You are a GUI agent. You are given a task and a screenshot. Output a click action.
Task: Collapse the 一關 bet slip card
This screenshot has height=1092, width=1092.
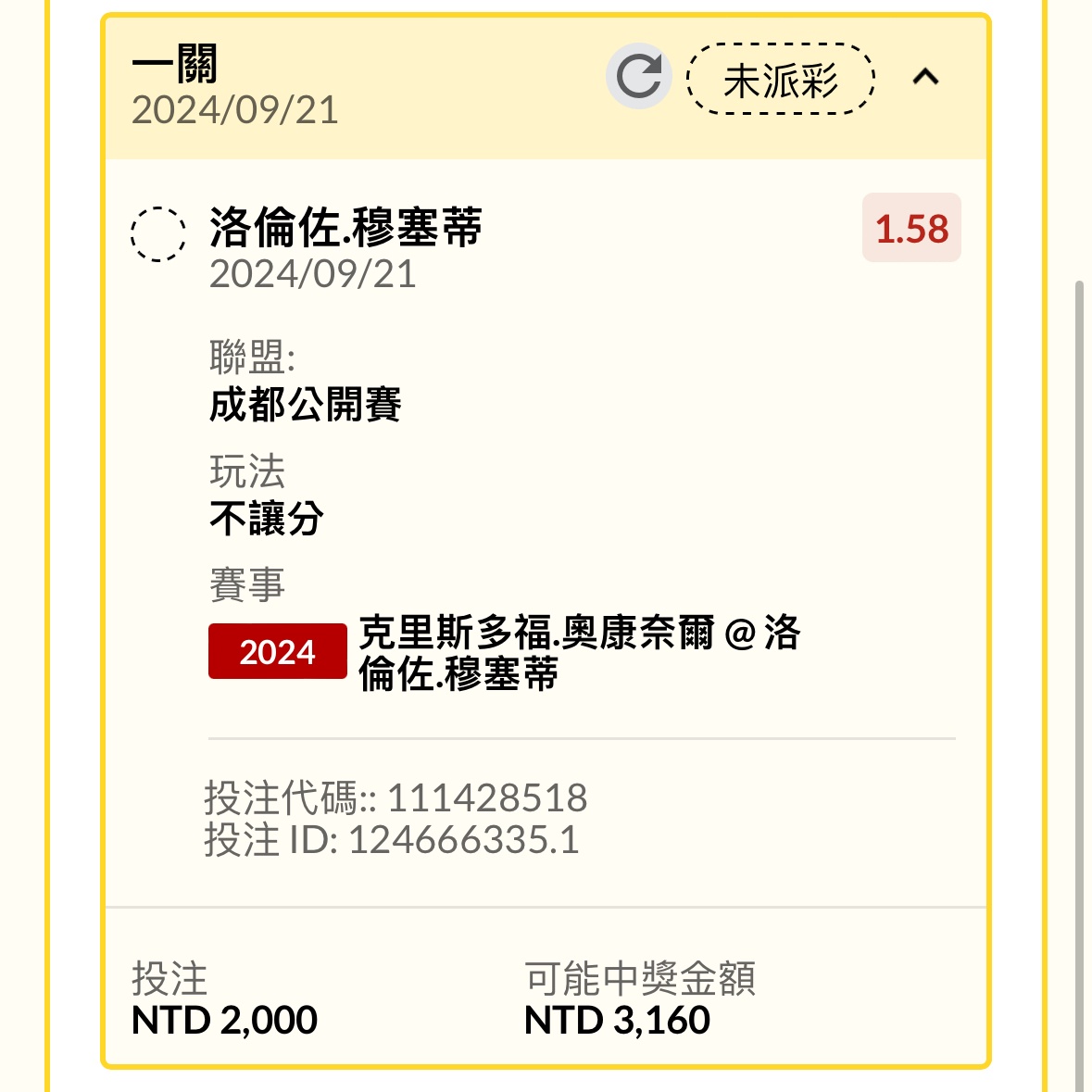point(925,78)
